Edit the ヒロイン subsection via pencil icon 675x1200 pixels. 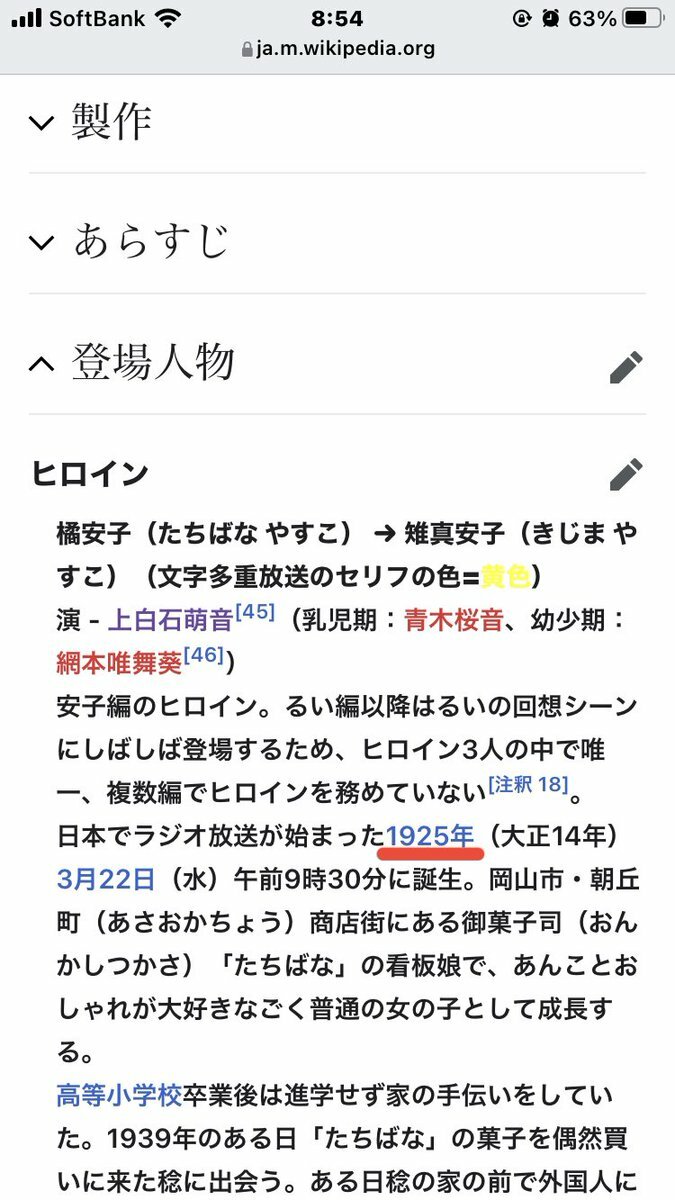click(x=626, y=474)
